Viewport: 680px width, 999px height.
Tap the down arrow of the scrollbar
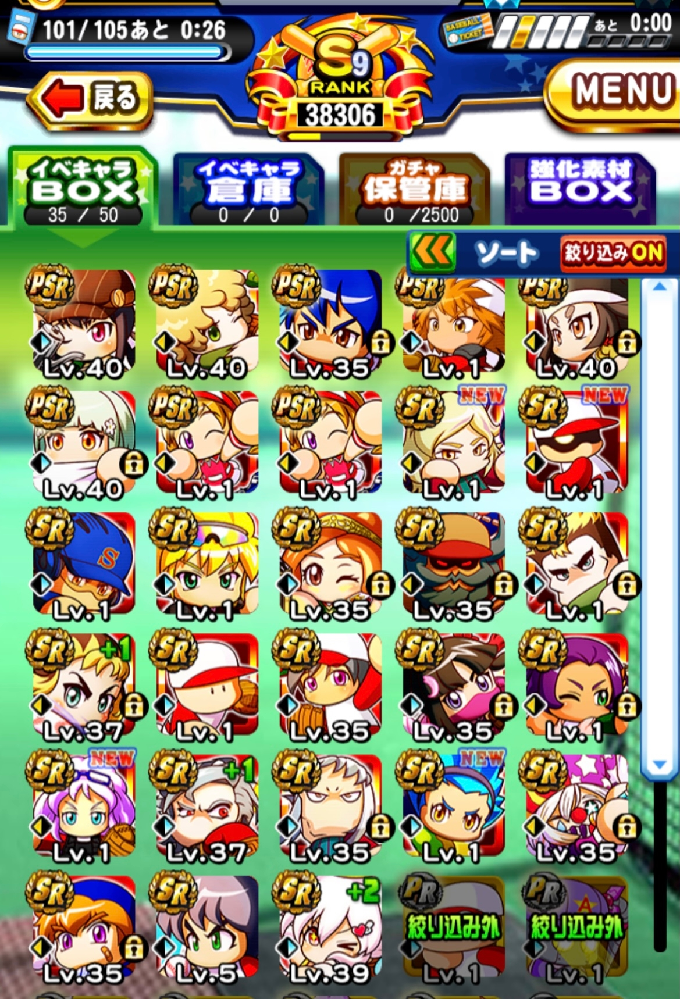[658, 766]
